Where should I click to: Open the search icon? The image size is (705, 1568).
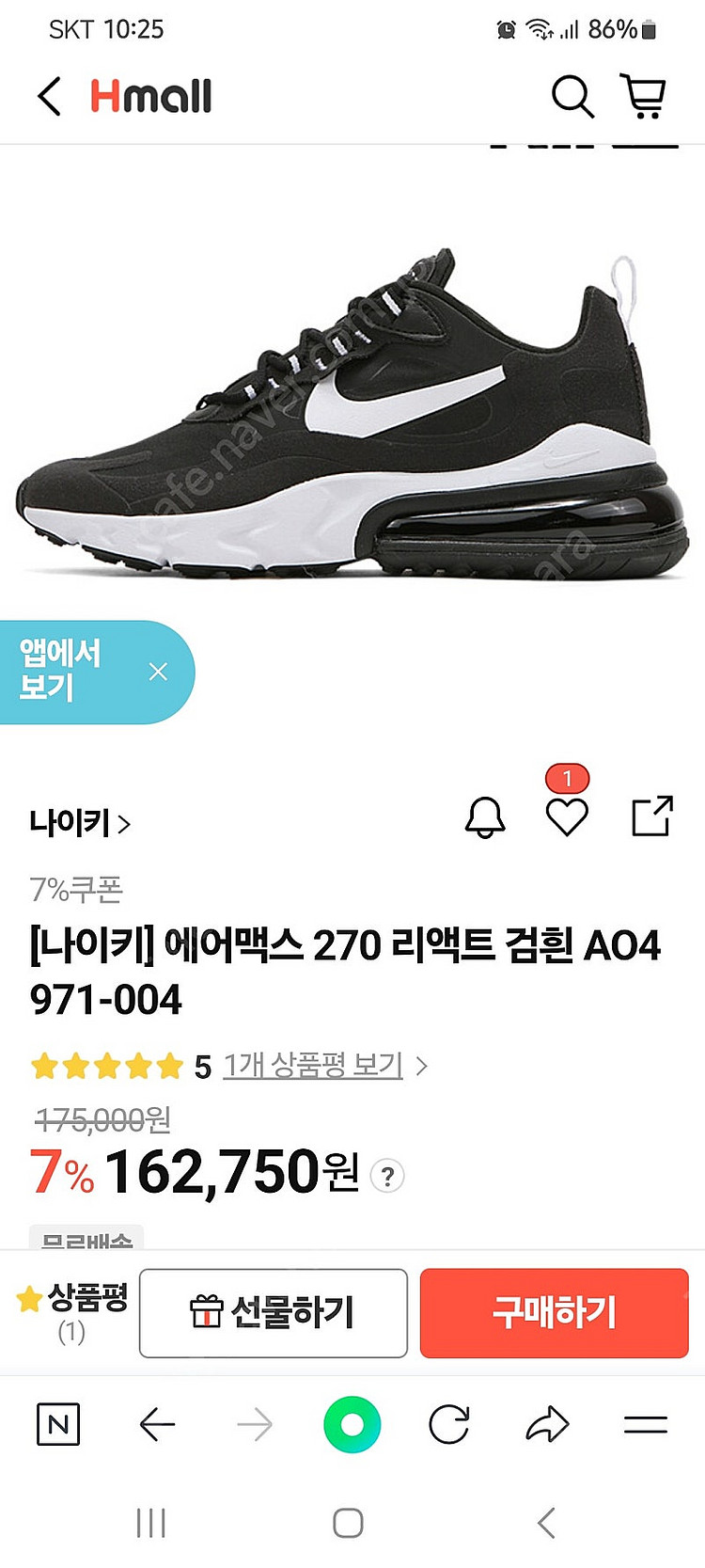click(572, 94)
